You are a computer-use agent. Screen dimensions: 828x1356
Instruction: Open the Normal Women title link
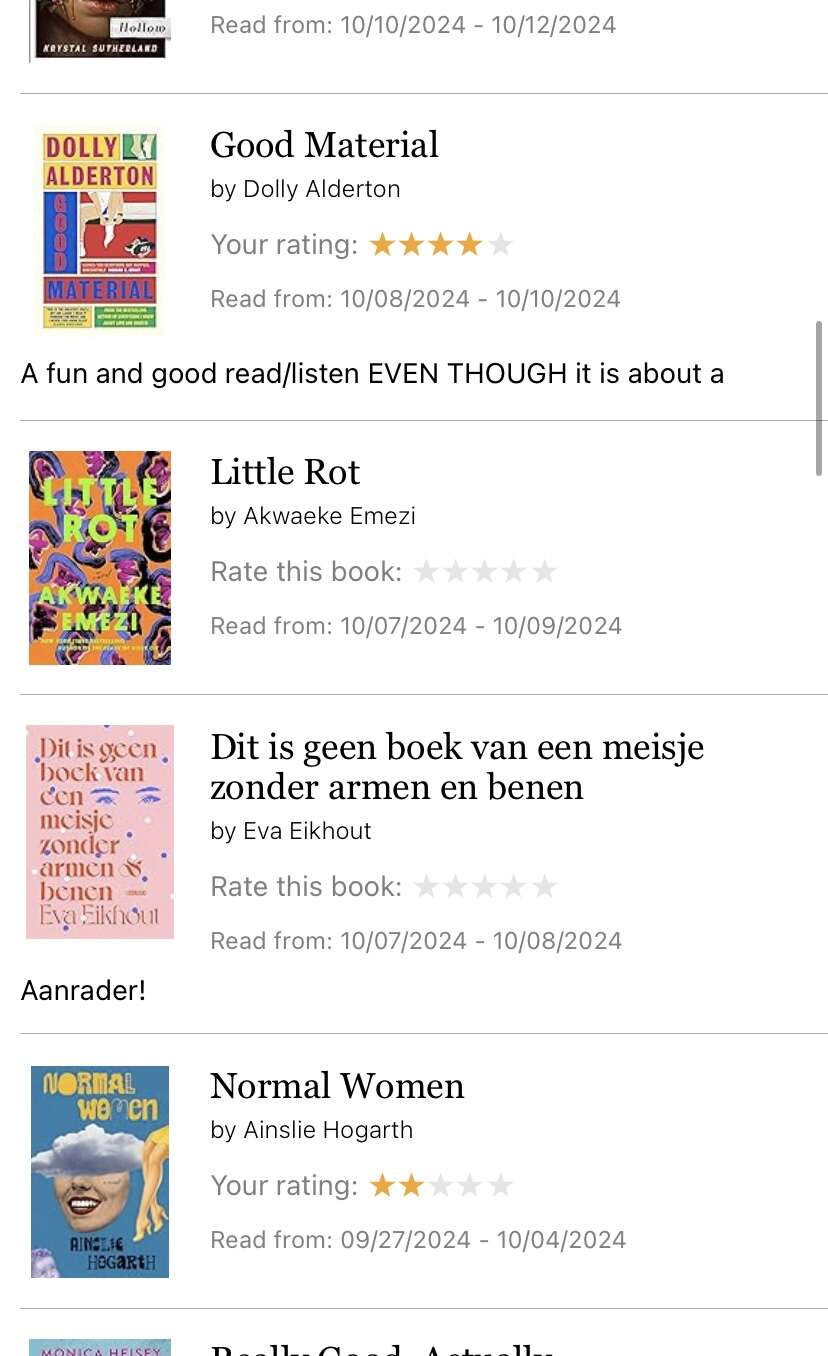(x=337, y=1086)
